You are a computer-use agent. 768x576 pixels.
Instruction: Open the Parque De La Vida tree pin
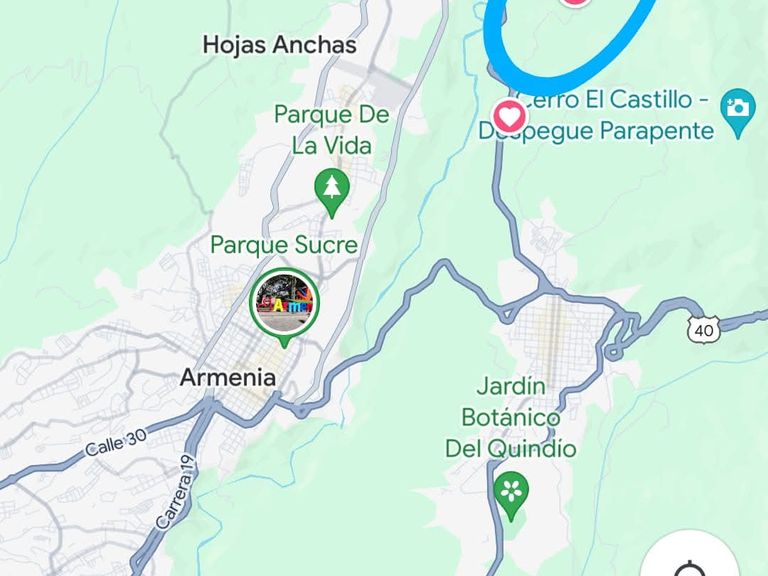point(331,187)
